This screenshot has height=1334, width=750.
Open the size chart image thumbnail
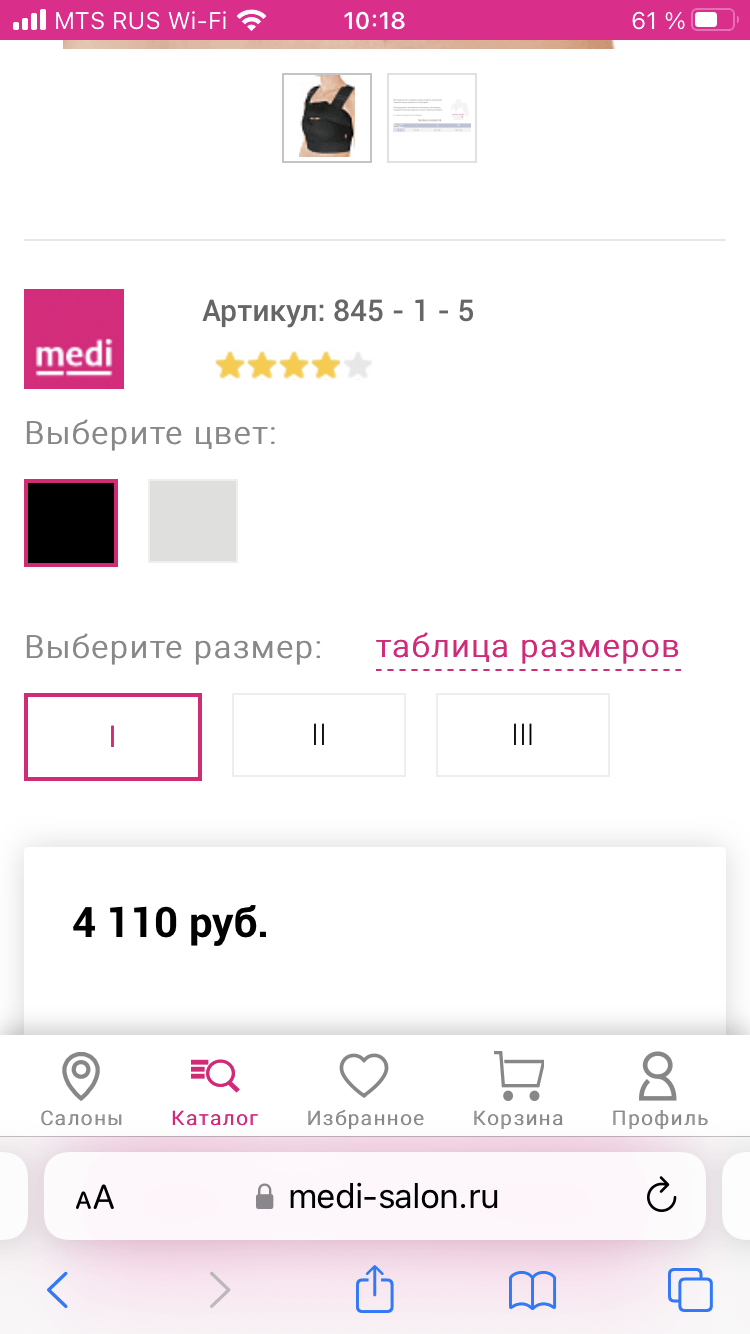(432, 117)
